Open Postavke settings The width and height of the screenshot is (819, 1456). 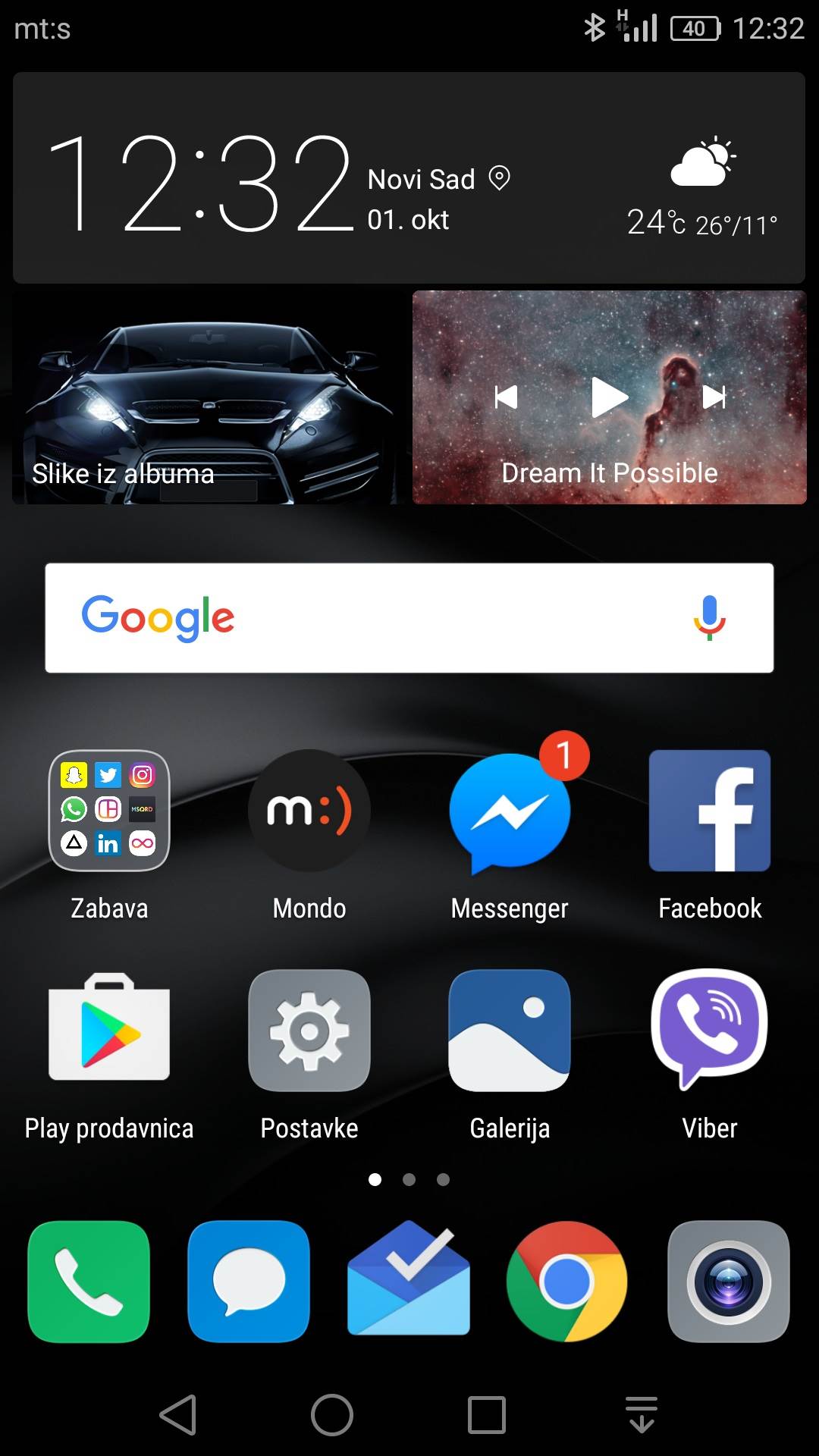click(309, 1030)
